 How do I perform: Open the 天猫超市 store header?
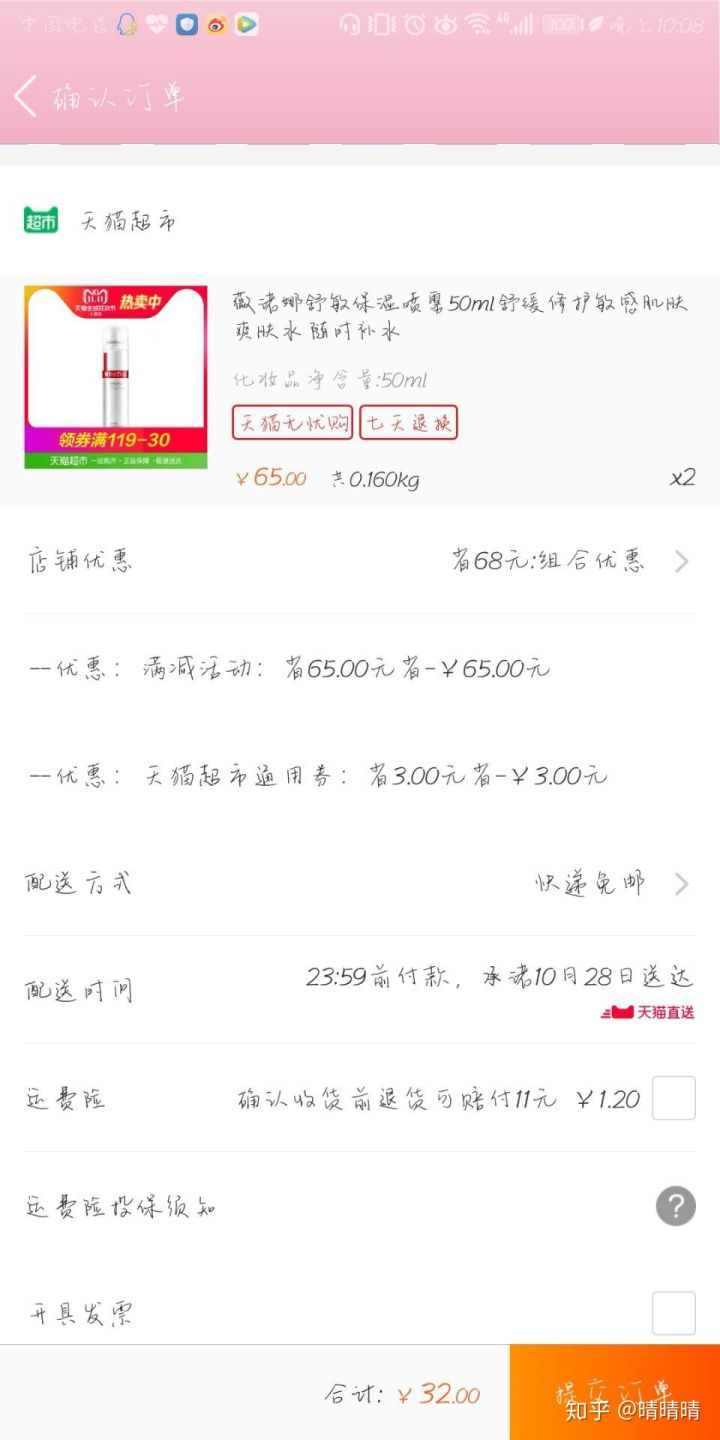100,221
